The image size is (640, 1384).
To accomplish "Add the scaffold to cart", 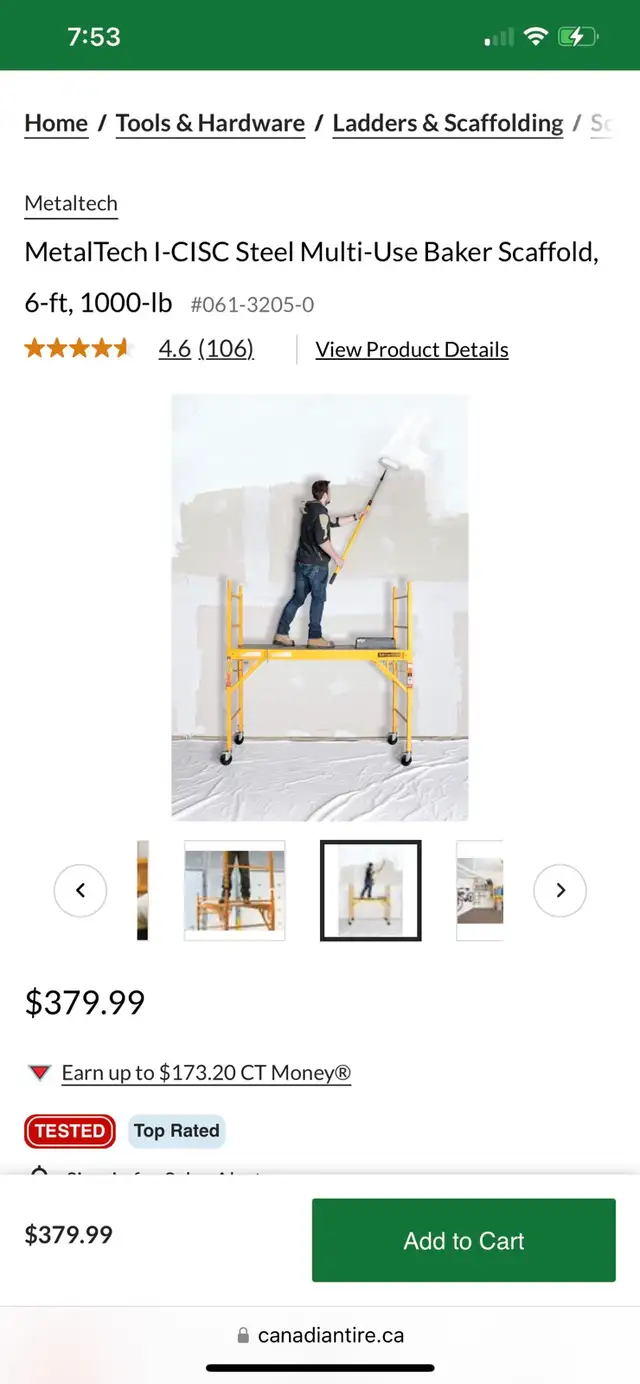I will click(x=464, y=1240).
